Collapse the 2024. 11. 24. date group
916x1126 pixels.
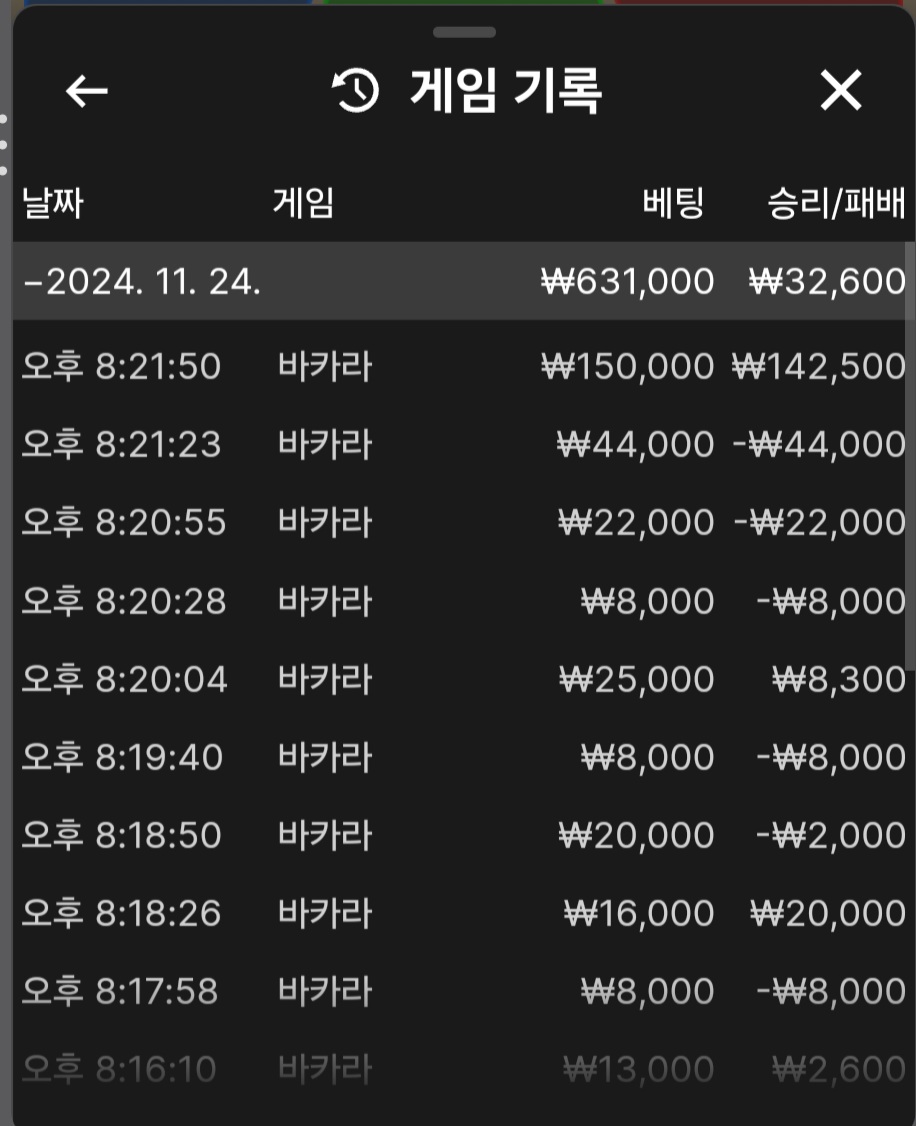[142, 282]
